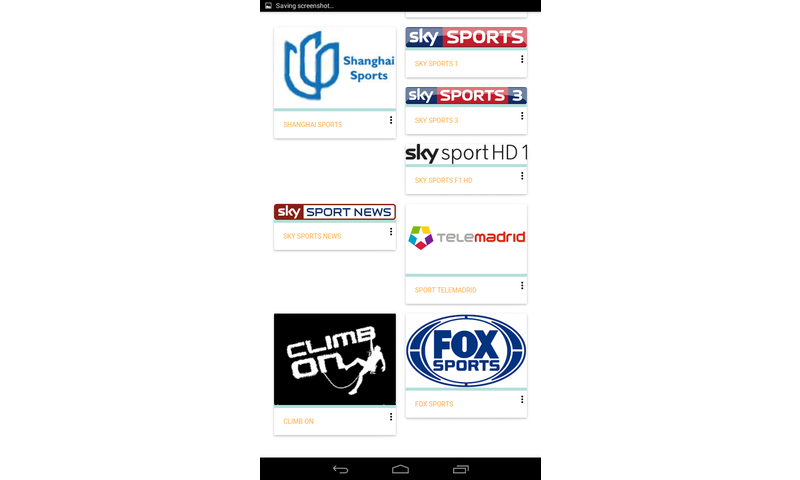Go back with the system back button

pos(340,469)
